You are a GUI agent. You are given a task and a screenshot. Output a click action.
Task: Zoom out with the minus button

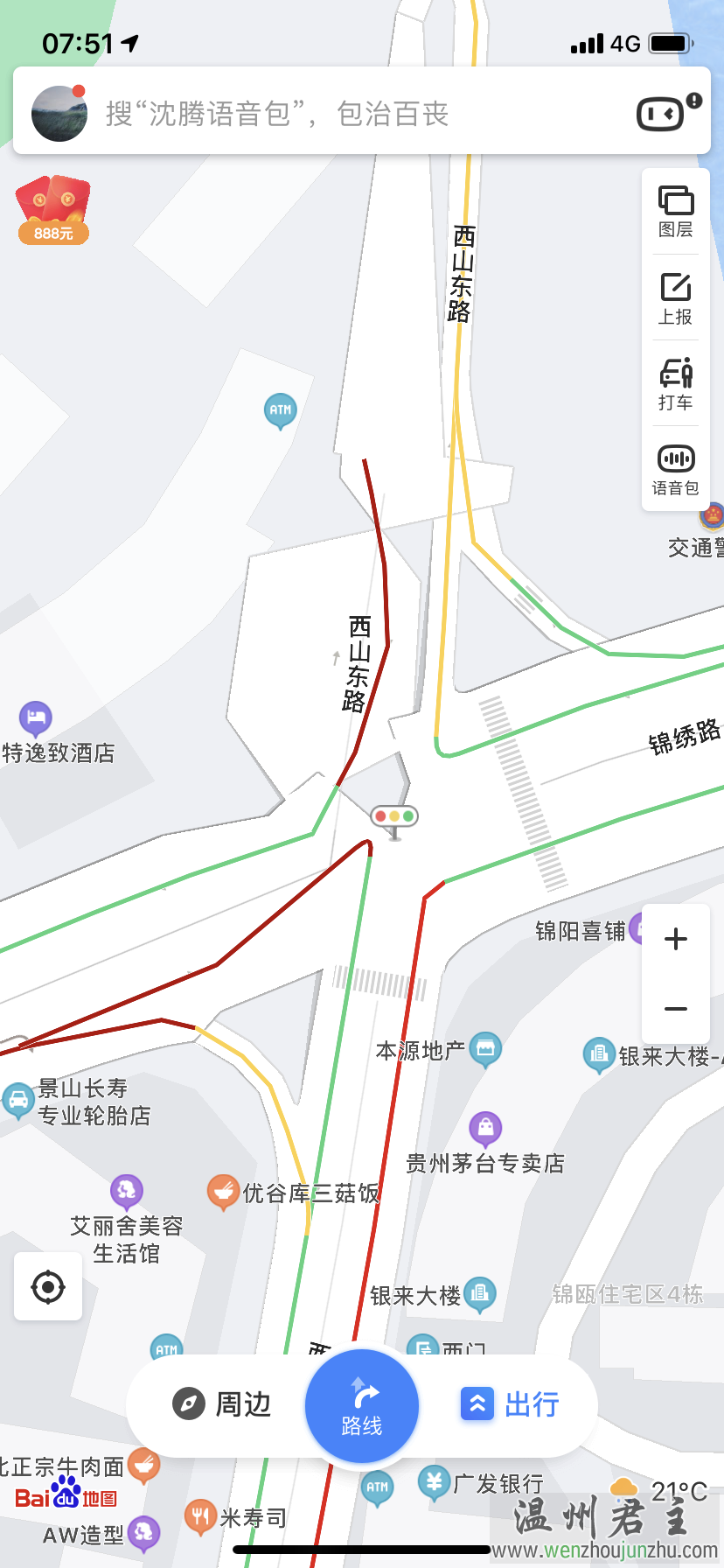tap(675, 1009)
